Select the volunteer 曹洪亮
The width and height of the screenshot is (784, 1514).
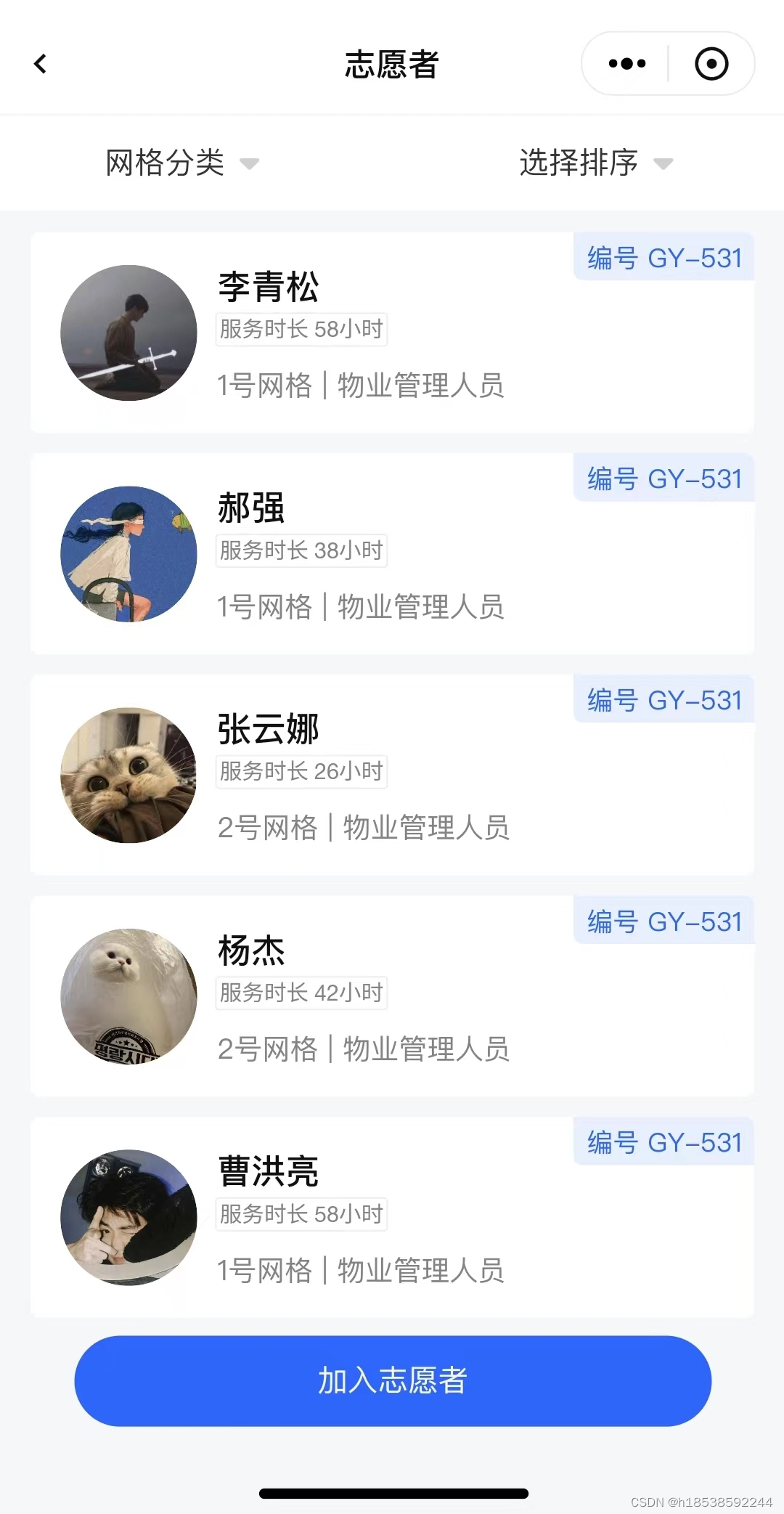click(x=392, y=1218)
